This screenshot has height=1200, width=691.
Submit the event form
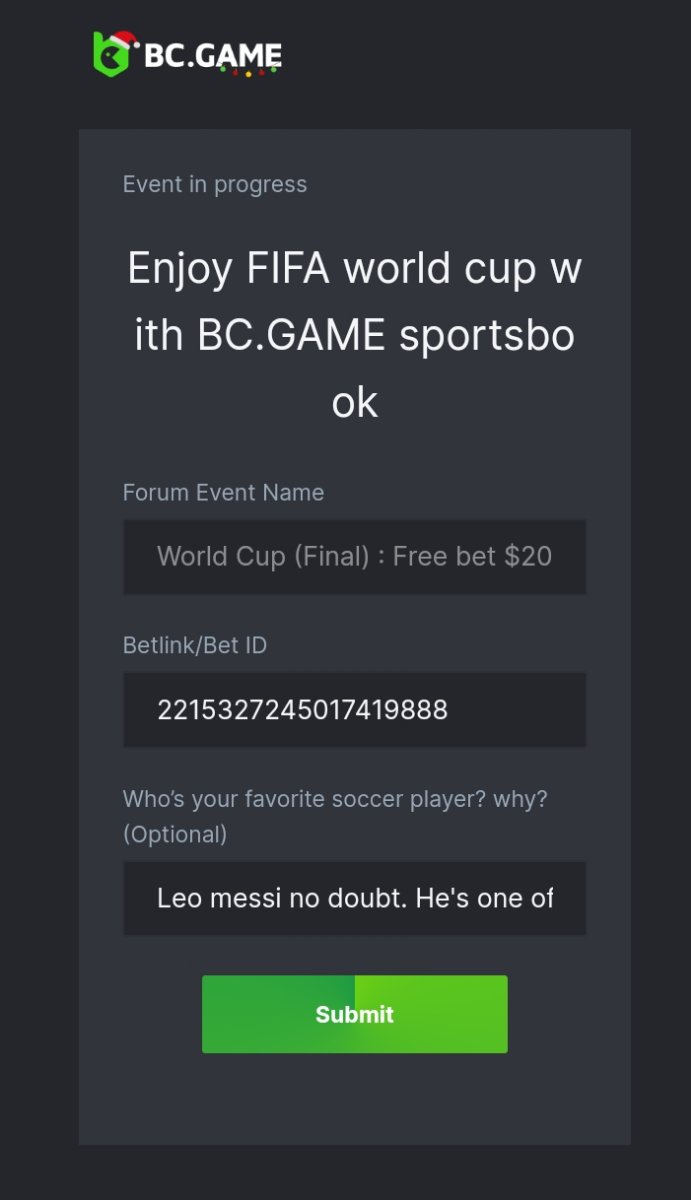[354, 1014]
